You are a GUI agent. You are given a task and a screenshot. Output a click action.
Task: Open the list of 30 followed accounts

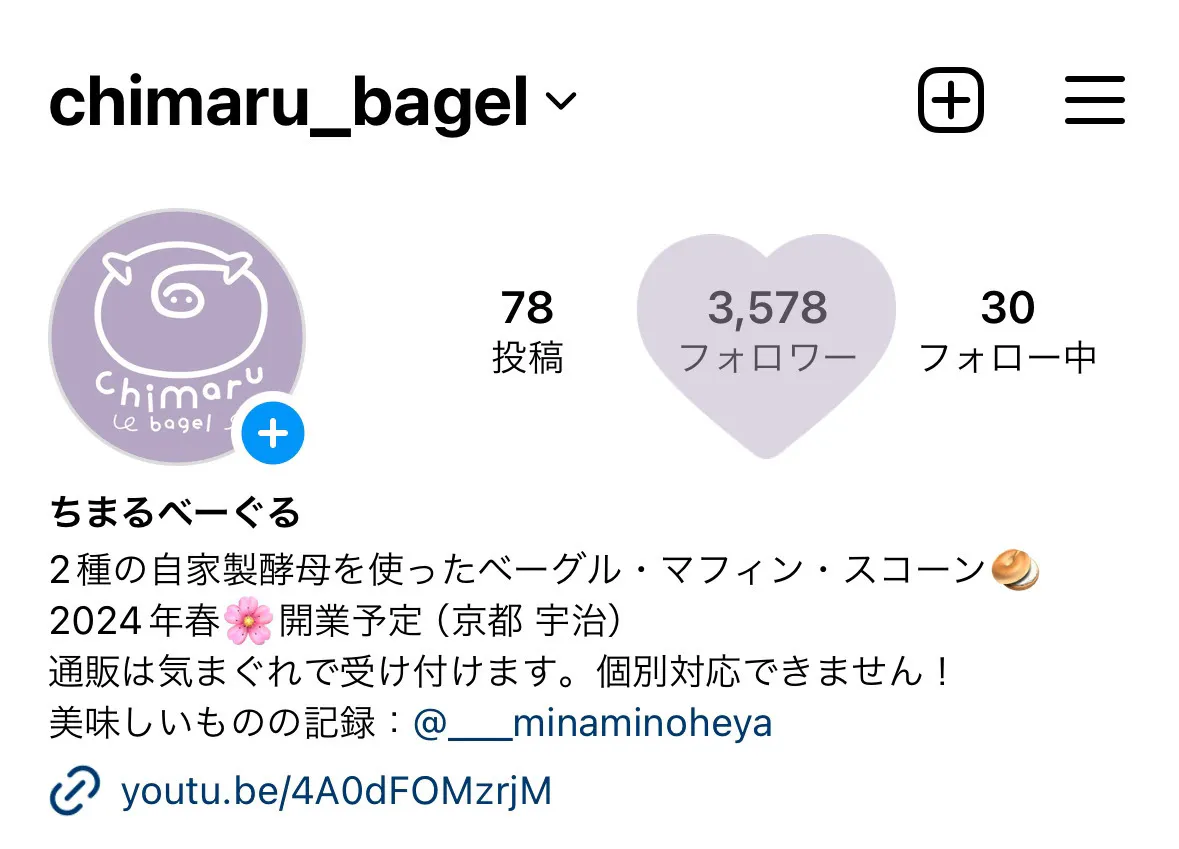[1007, 330]
